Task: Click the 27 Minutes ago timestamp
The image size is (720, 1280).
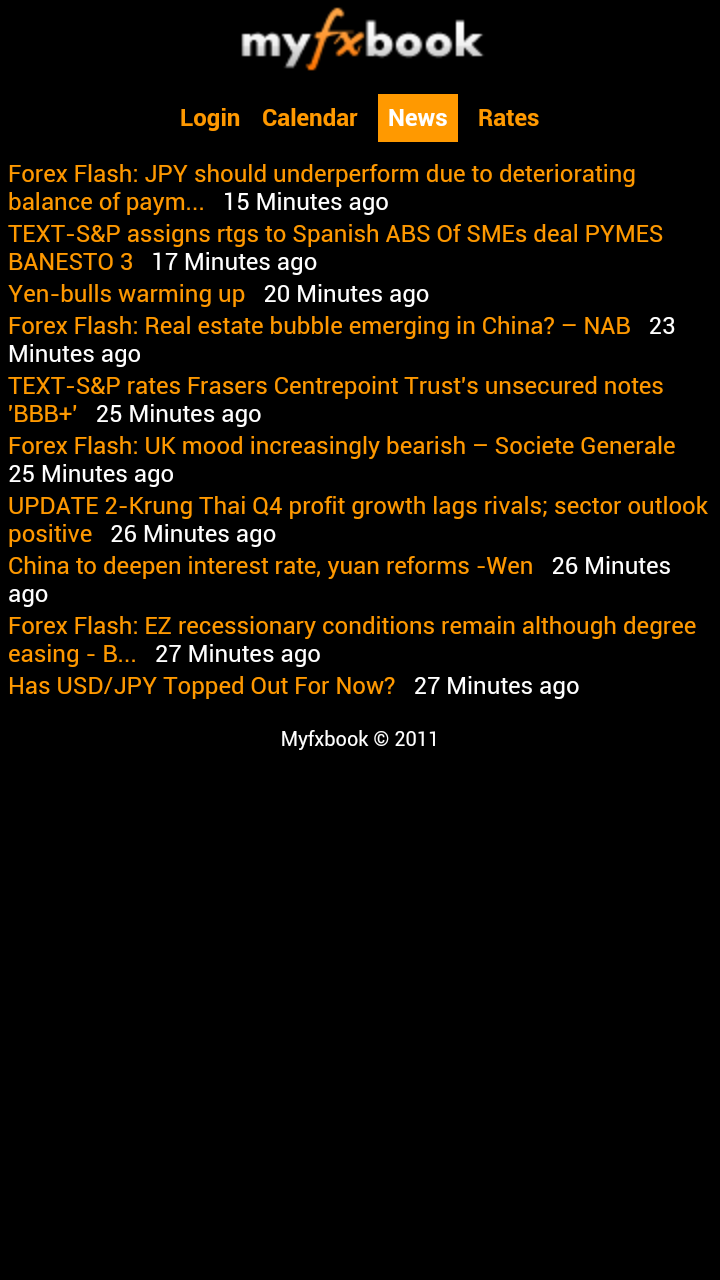Action: (x=496, y=685)
